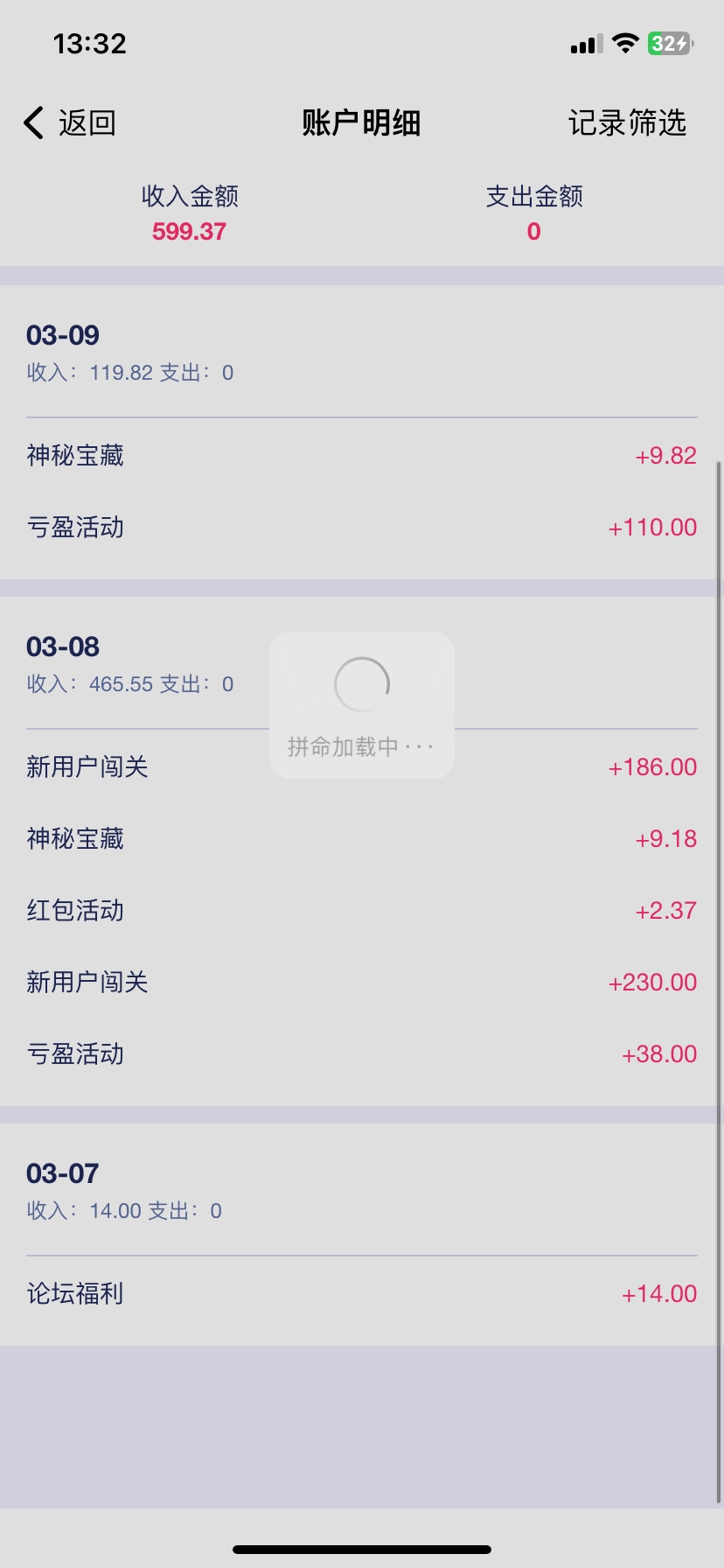Open 记录筛选 to filter records
The width and height of the screenshot is (724, 1568).
pyautogui.click(x=629, y=122)
